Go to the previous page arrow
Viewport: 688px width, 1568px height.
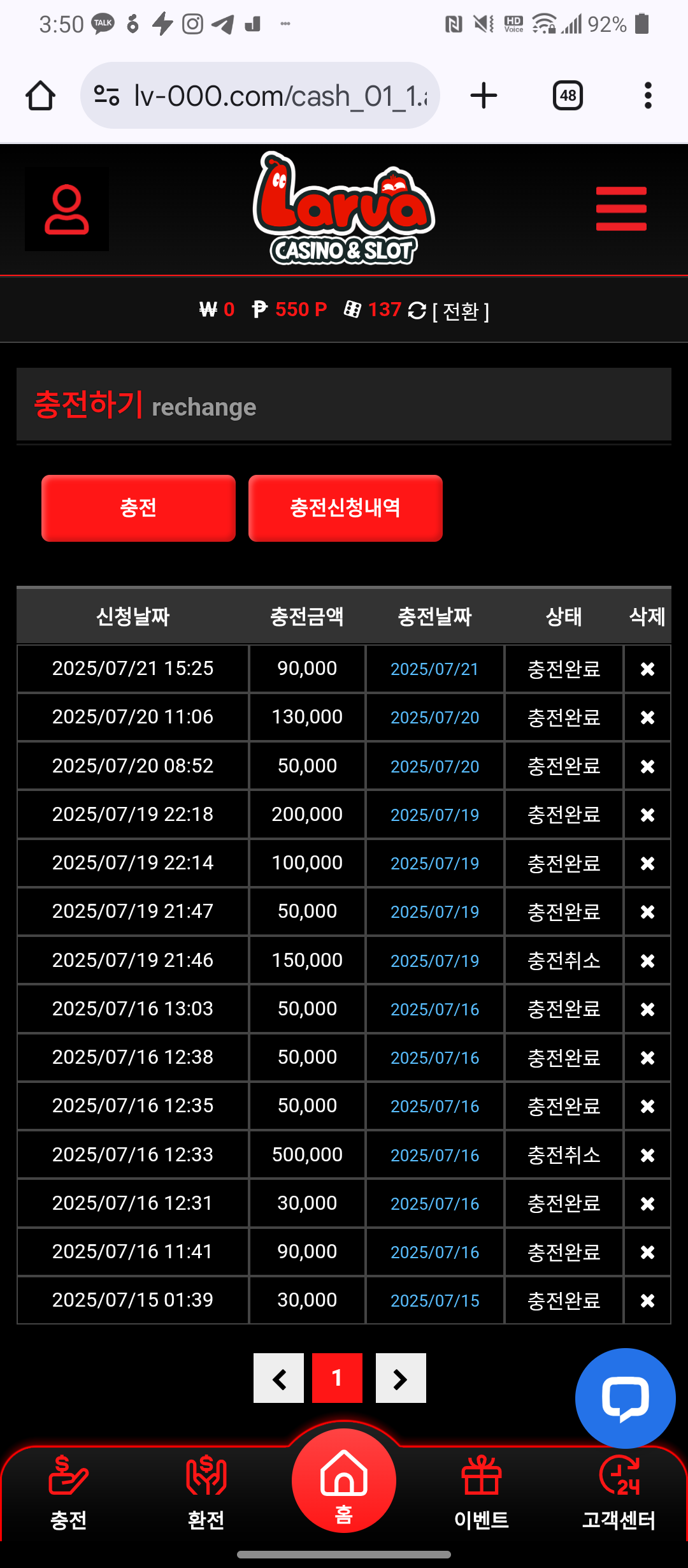[x=278, y=1379]
